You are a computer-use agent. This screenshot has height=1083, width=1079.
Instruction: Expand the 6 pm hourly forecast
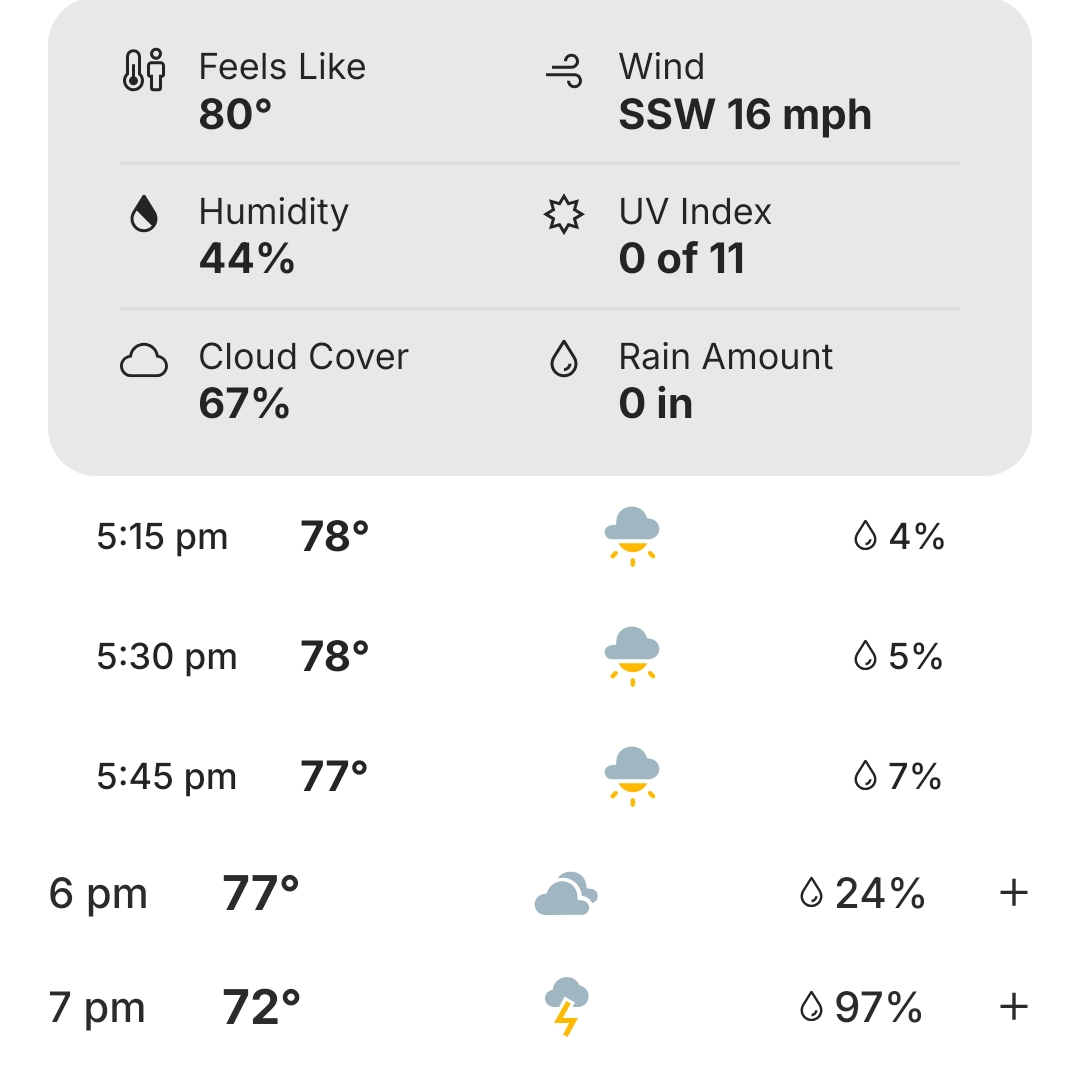1013,892
